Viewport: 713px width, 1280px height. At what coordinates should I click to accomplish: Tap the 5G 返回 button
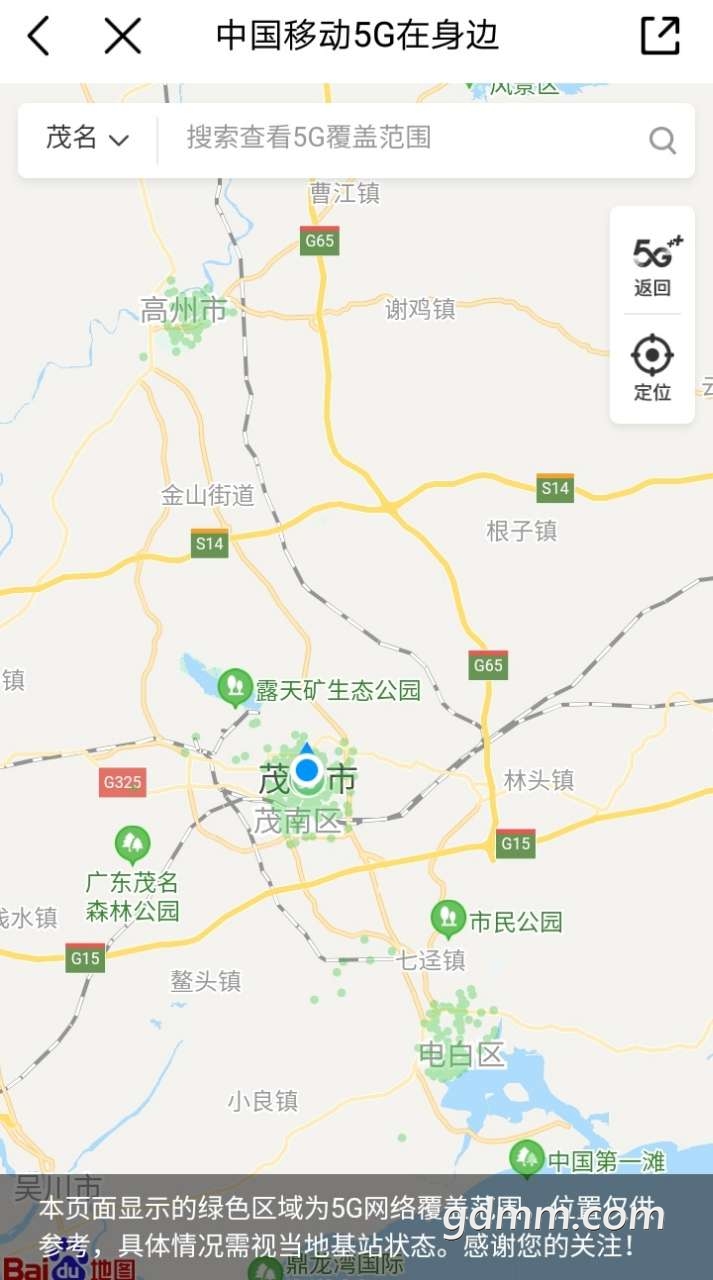pos(652,265)
